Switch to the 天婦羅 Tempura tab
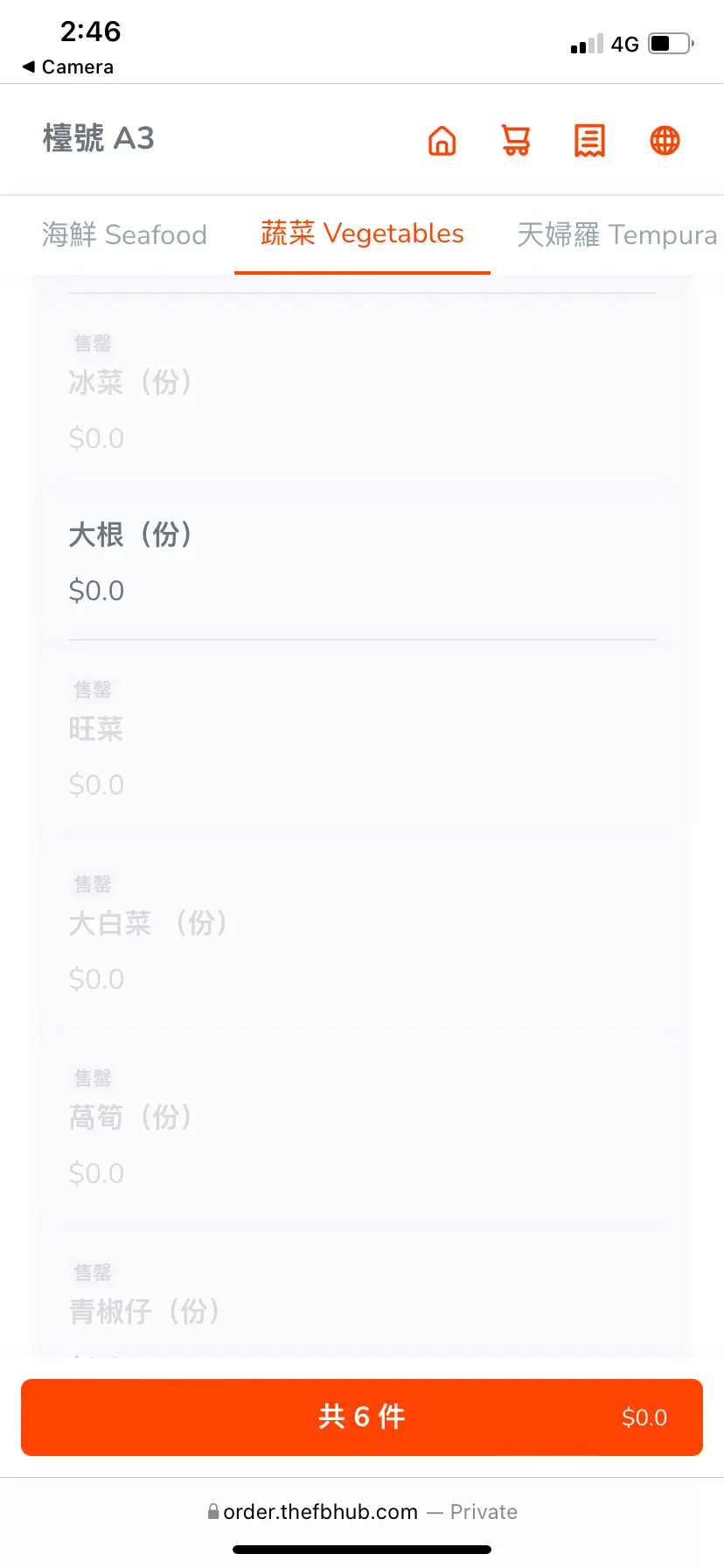Viewport: 724px width, 1568px height. tap(616, 234)
